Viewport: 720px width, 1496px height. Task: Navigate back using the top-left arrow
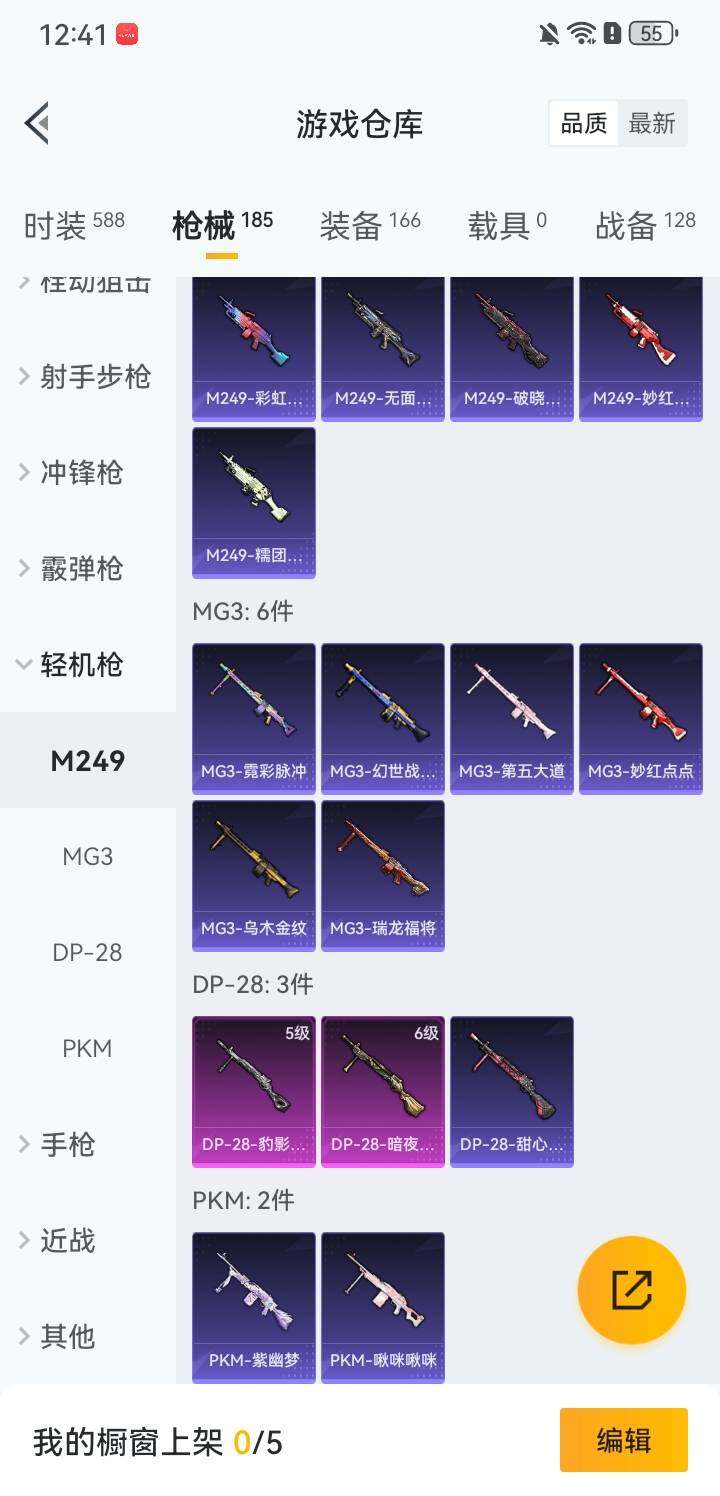(37, 123)
